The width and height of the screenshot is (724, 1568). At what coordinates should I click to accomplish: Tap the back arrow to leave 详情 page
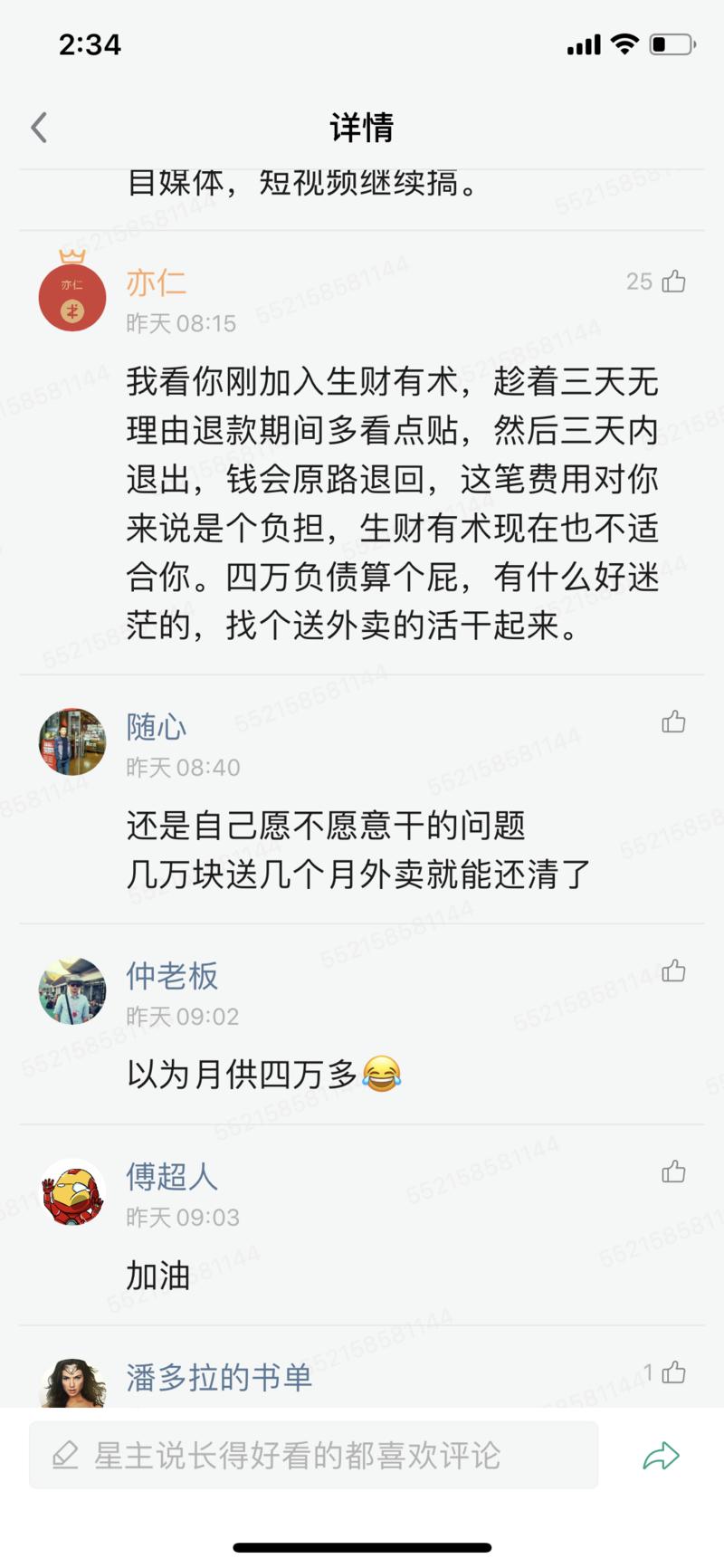pos(38,127)
